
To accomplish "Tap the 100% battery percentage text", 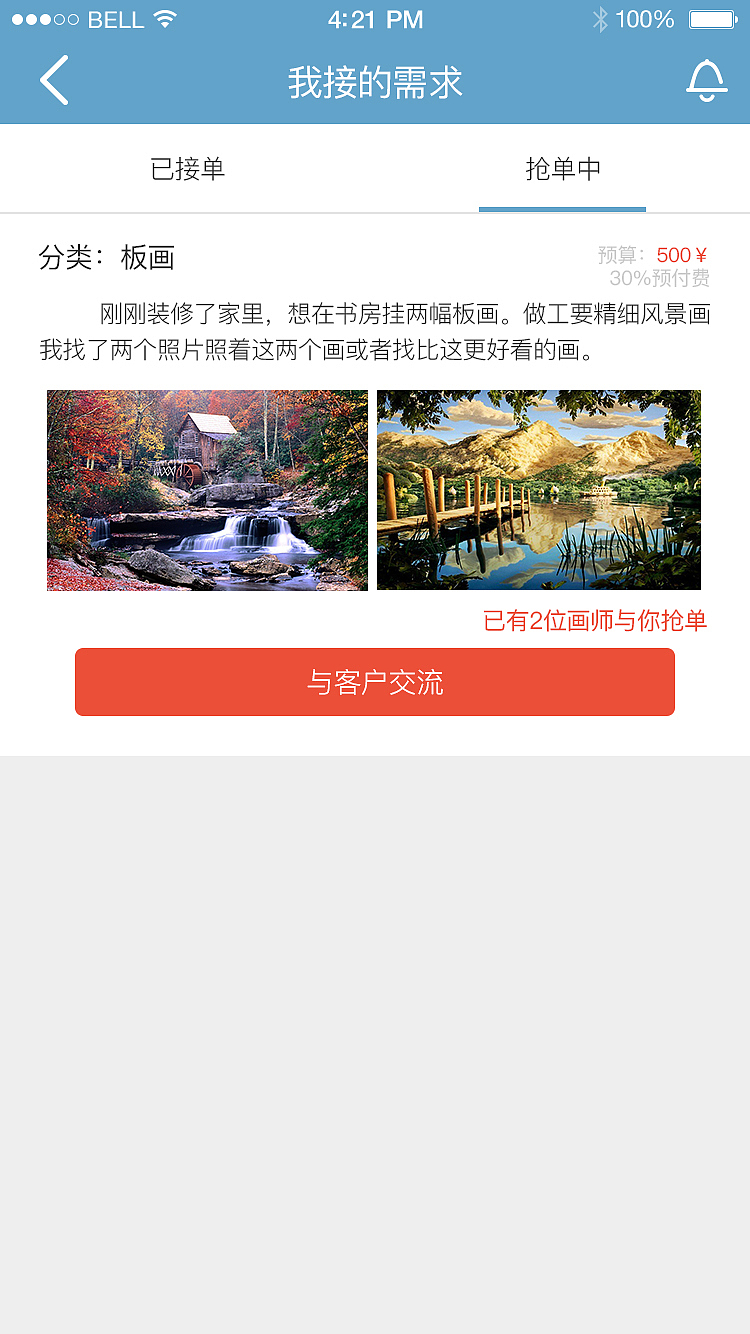I will coord(646,17).
